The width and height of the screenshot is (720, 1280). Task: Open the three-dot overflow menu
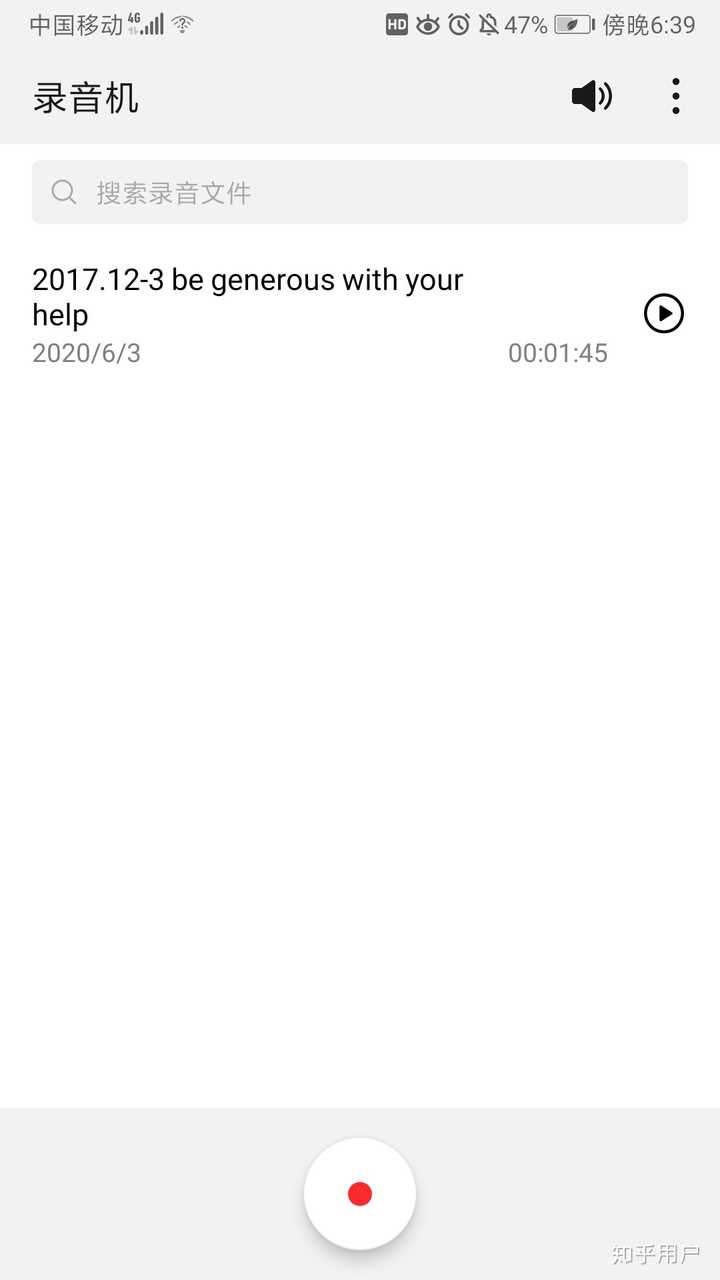click(676, 97)
